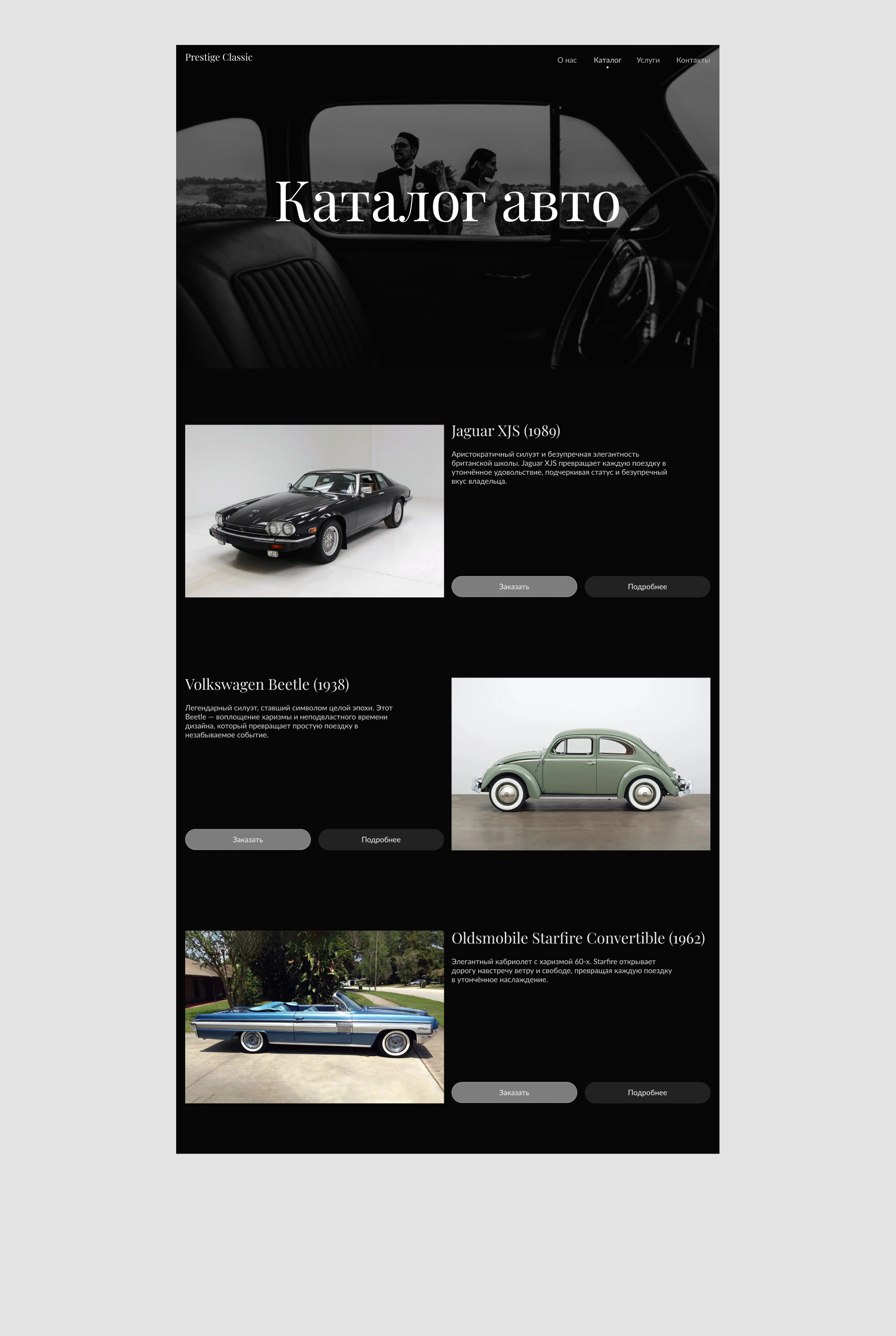The width and height of the screenshot is (896, 1336).
Task: View Подробнее for the Jaguar XJS
Action: tap(647, 587)
